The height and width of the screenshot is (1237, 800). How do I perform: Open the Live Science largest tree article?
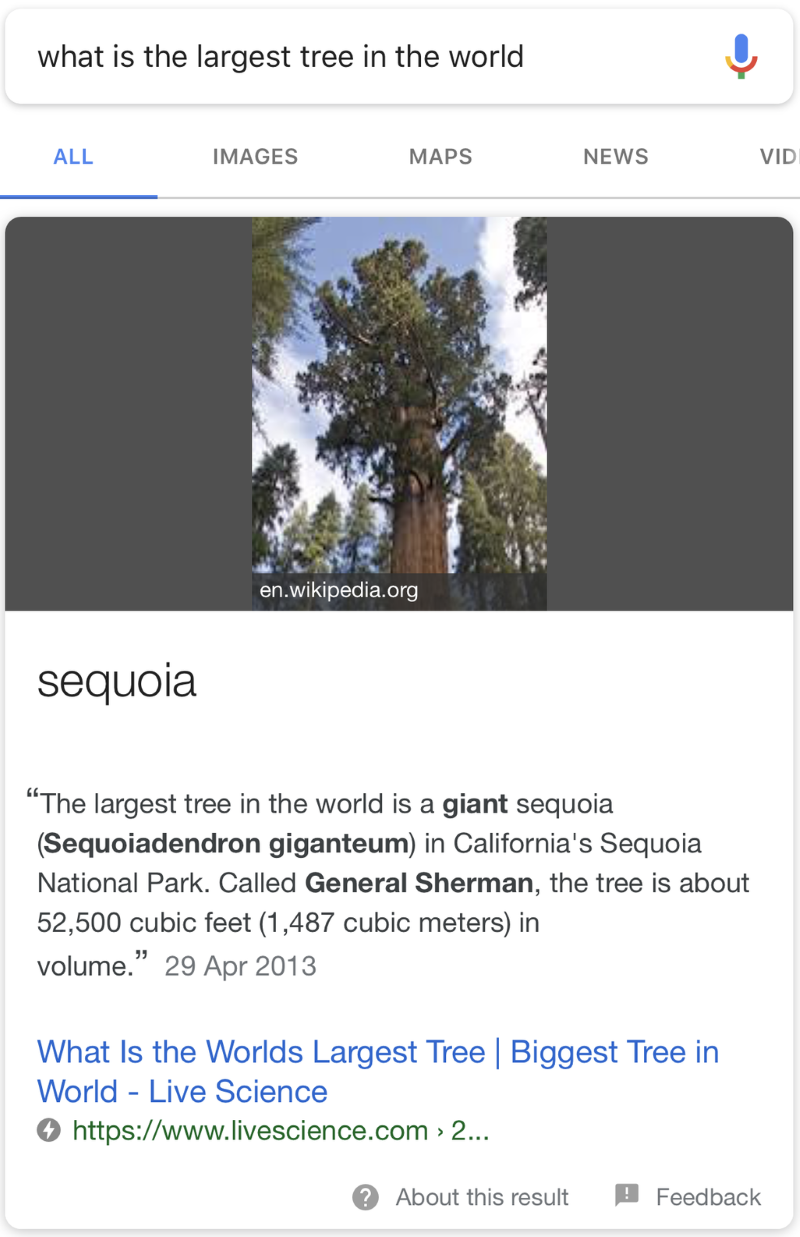pyautogui.click(x=377, y=1071)
